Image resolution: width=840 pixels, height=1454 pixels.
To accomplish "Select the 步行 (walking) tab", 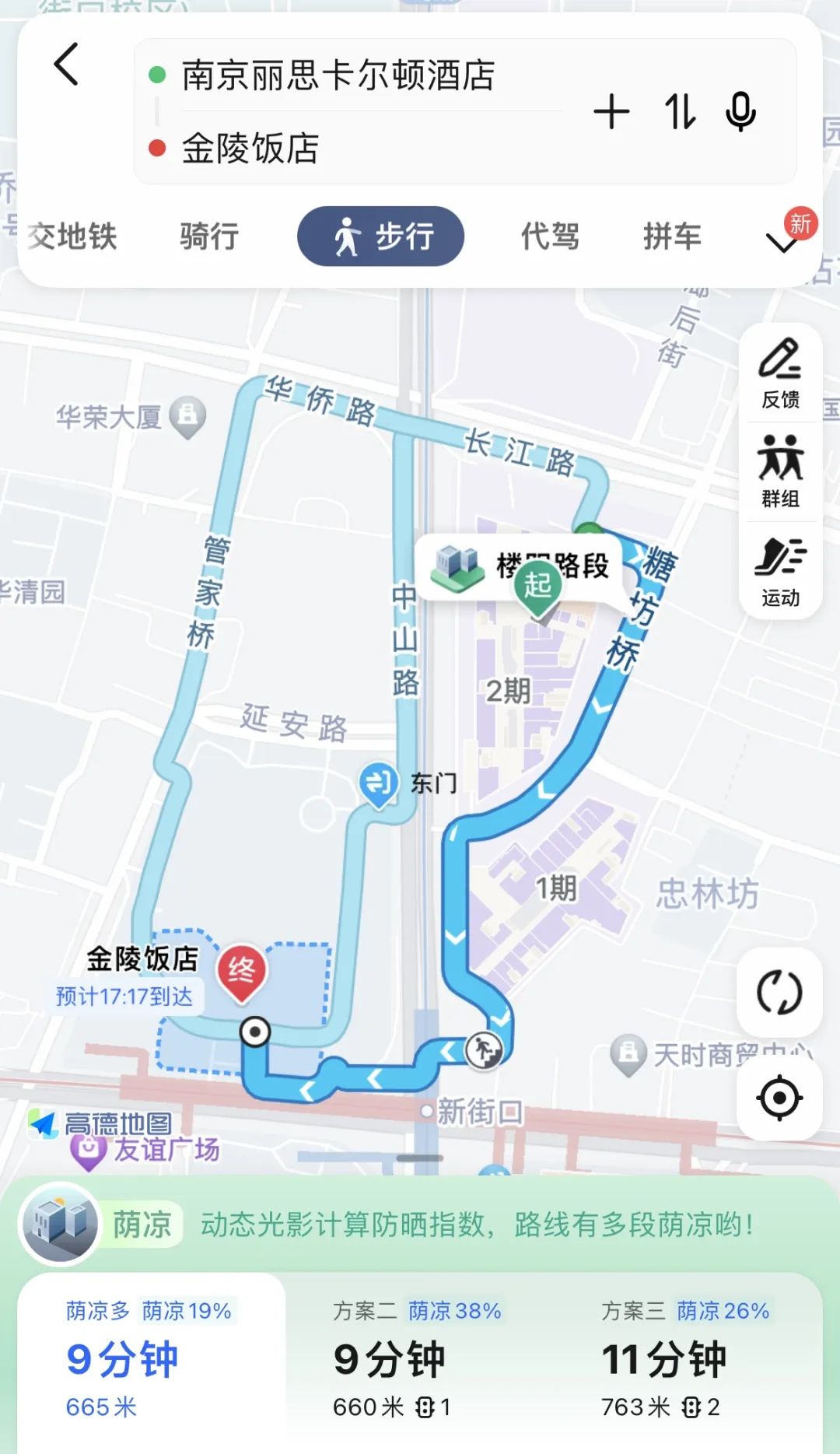I will point(381,236).
